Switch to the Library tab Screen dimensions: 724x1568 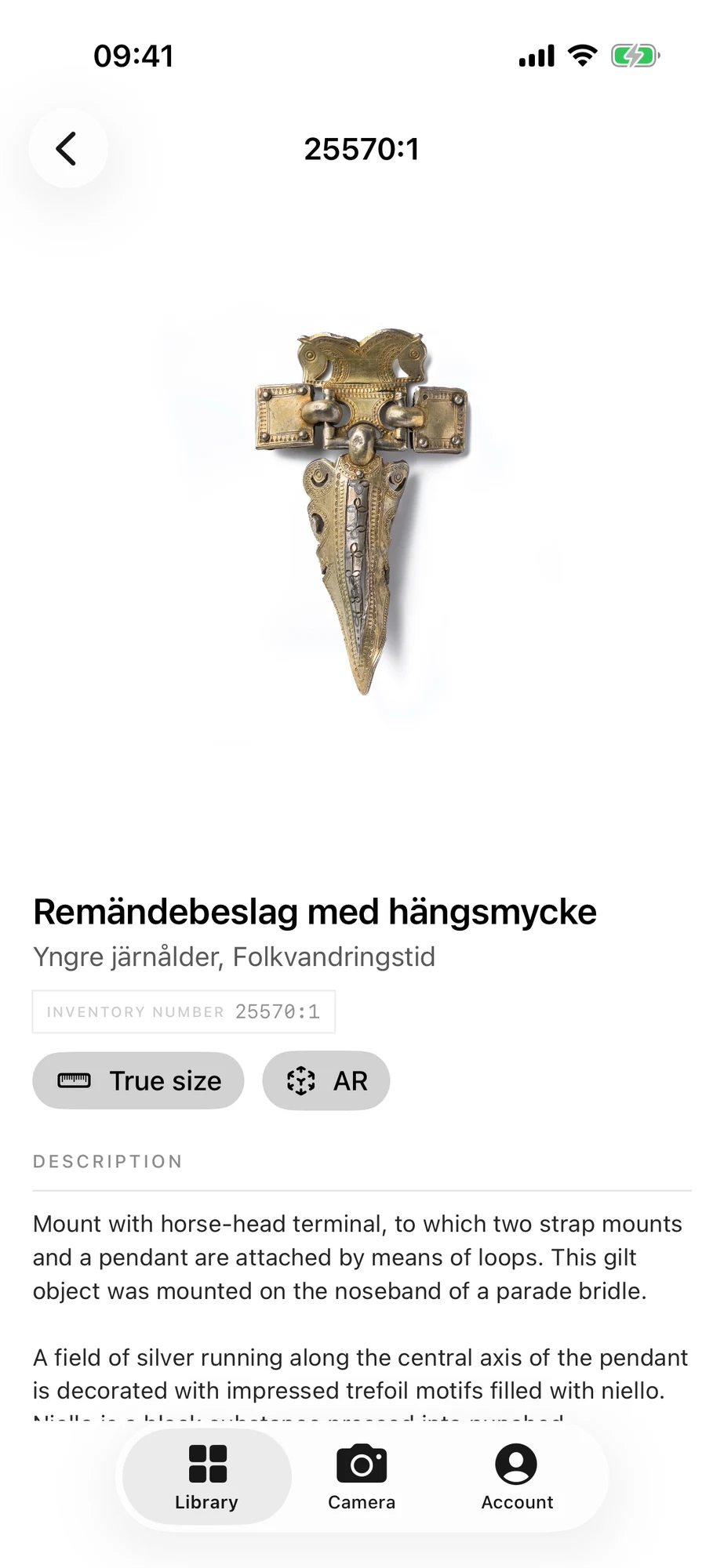click(207, 1477)
